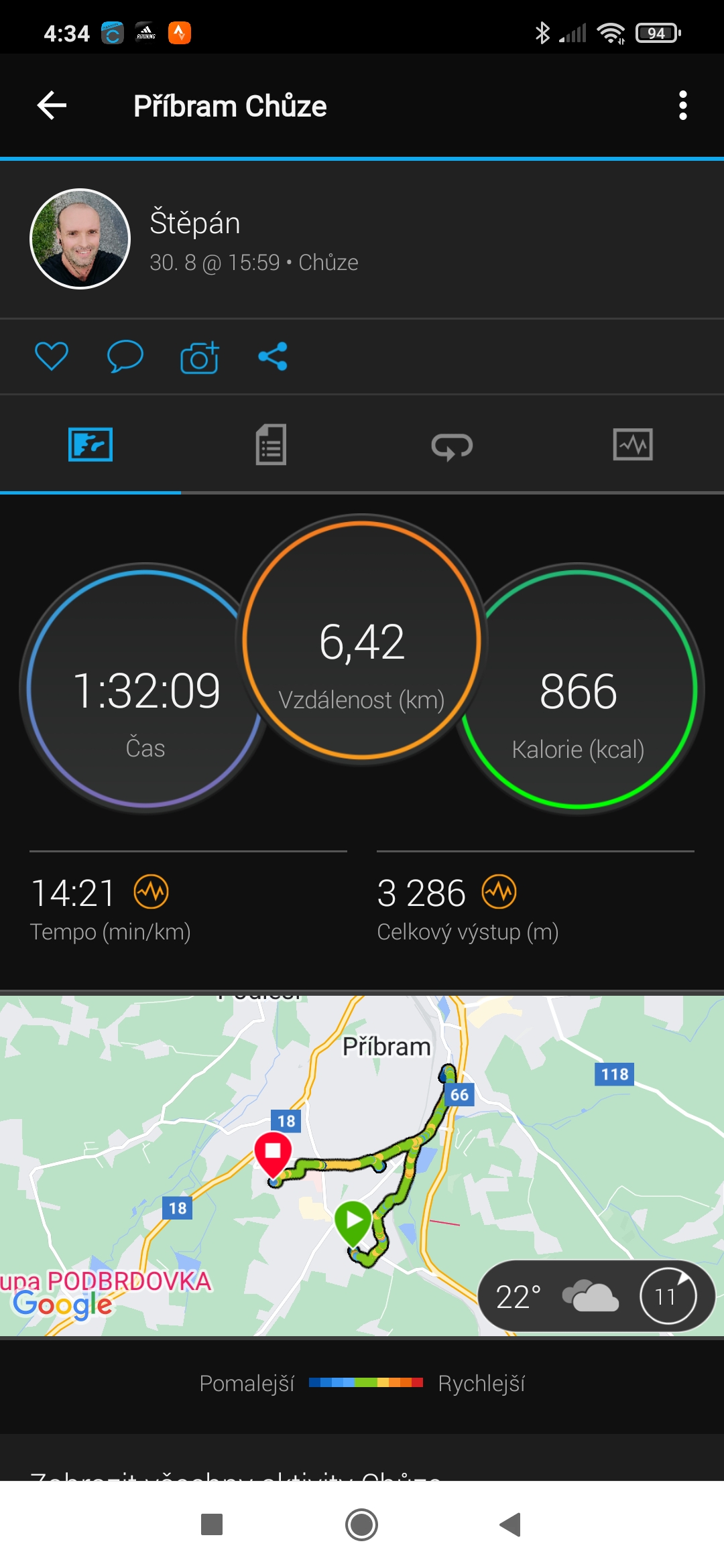
Task: Tap the Android home button
Action: pyautogui.click(x=361, y=1524)
